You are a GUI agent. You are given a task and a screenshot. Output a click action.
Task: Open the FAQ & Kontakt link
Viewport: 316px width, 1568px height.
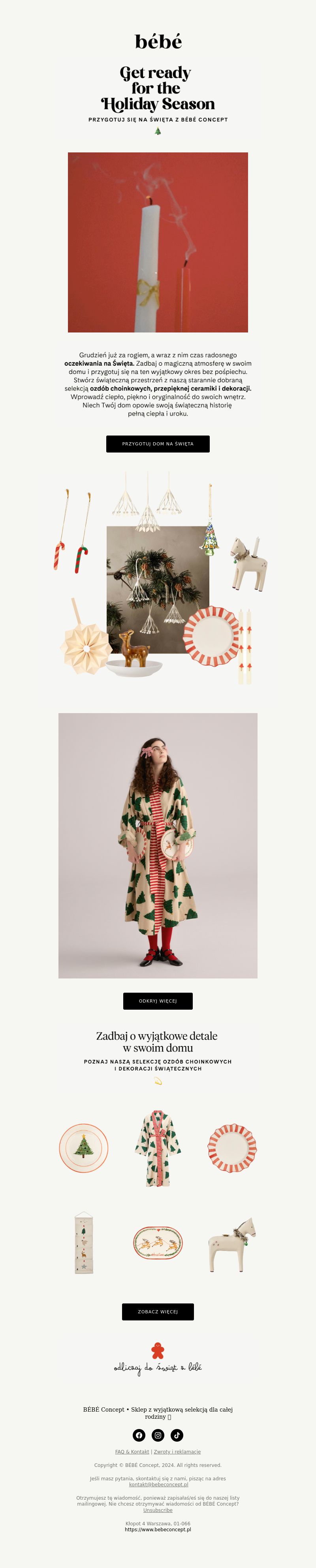coord(132,1452)
